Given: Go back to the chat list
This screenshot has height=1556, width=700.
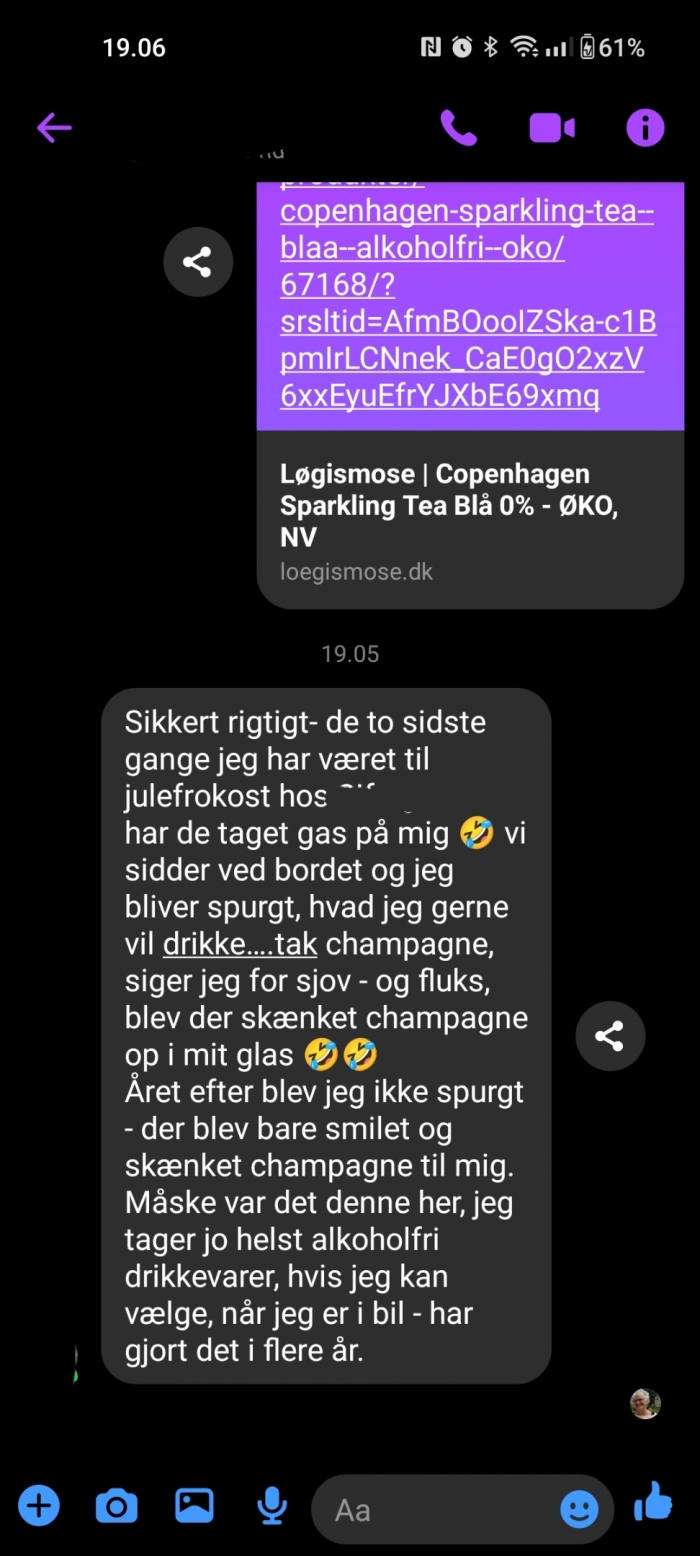Looking at the screenshot, I should [x=54, y=127].
